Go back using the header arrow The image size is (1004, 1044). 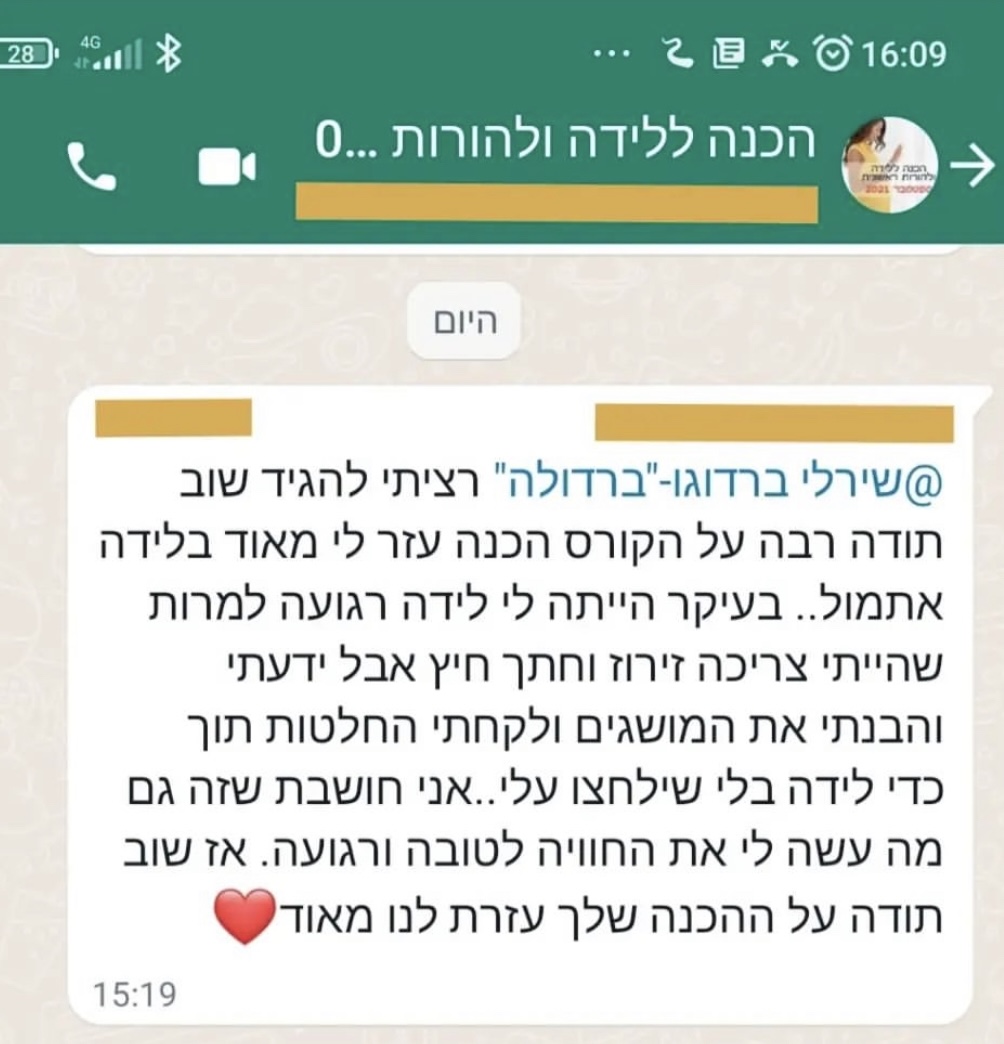click(971, 166)
